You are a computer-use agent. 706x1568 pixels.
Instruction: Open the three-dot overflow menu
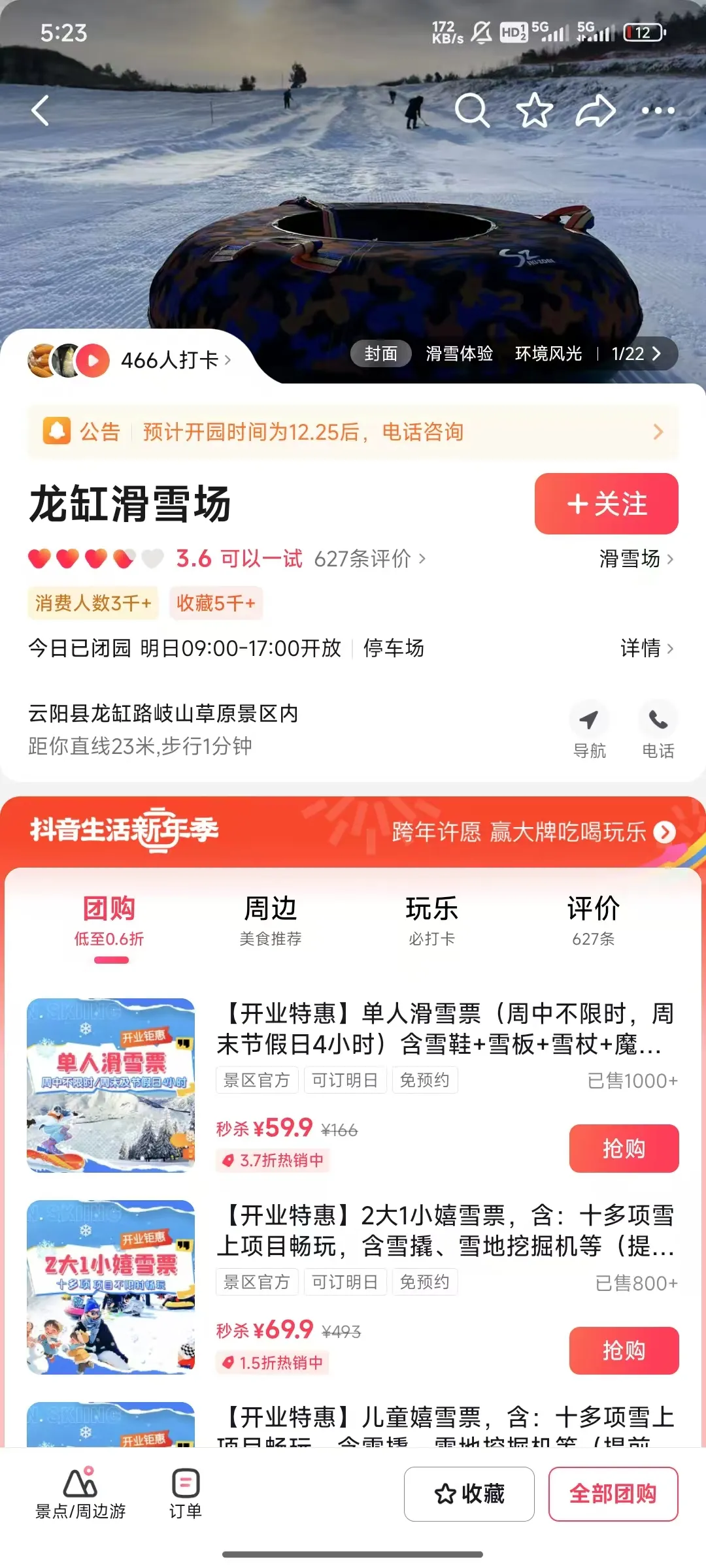pos(658,110)
